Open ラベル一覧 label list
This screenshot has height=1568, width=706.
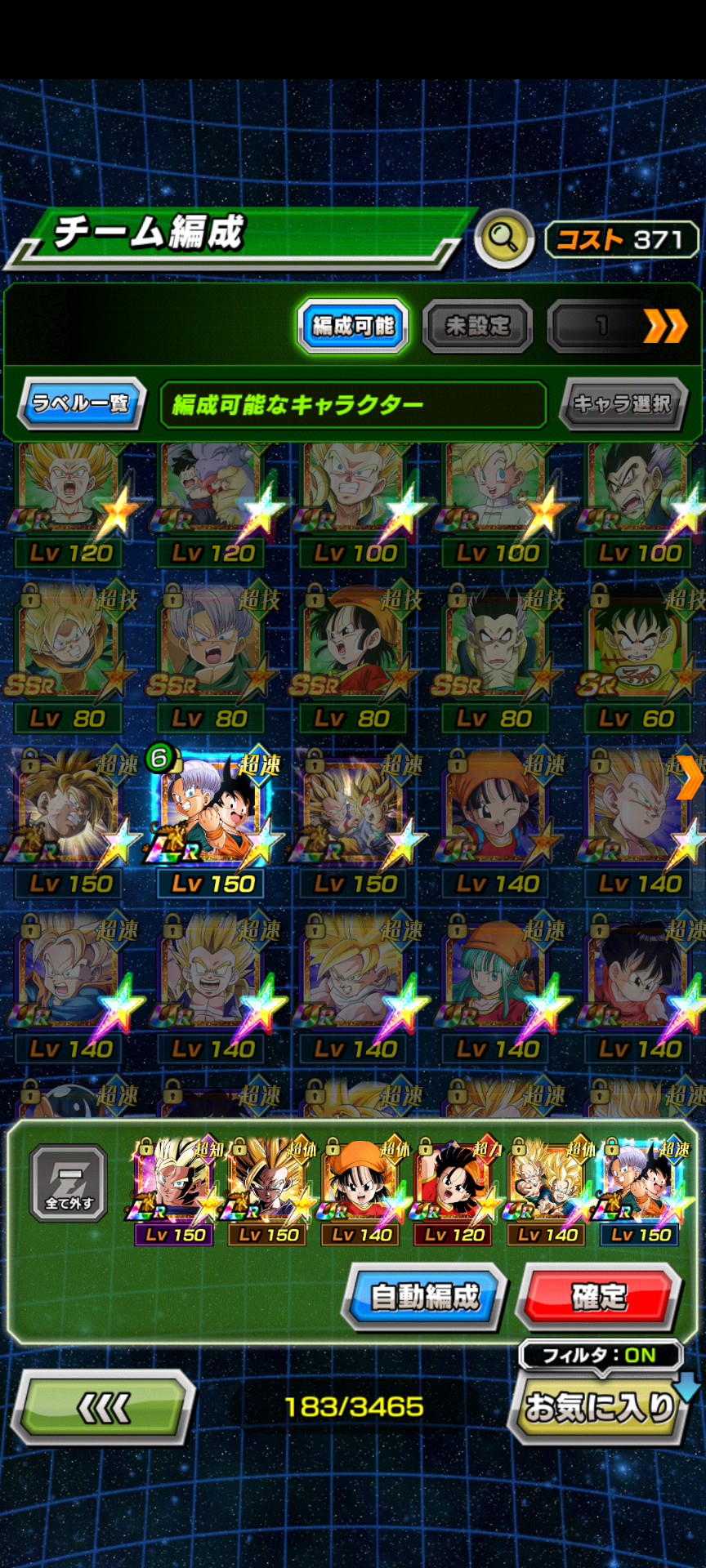click(x=82, y=403)
